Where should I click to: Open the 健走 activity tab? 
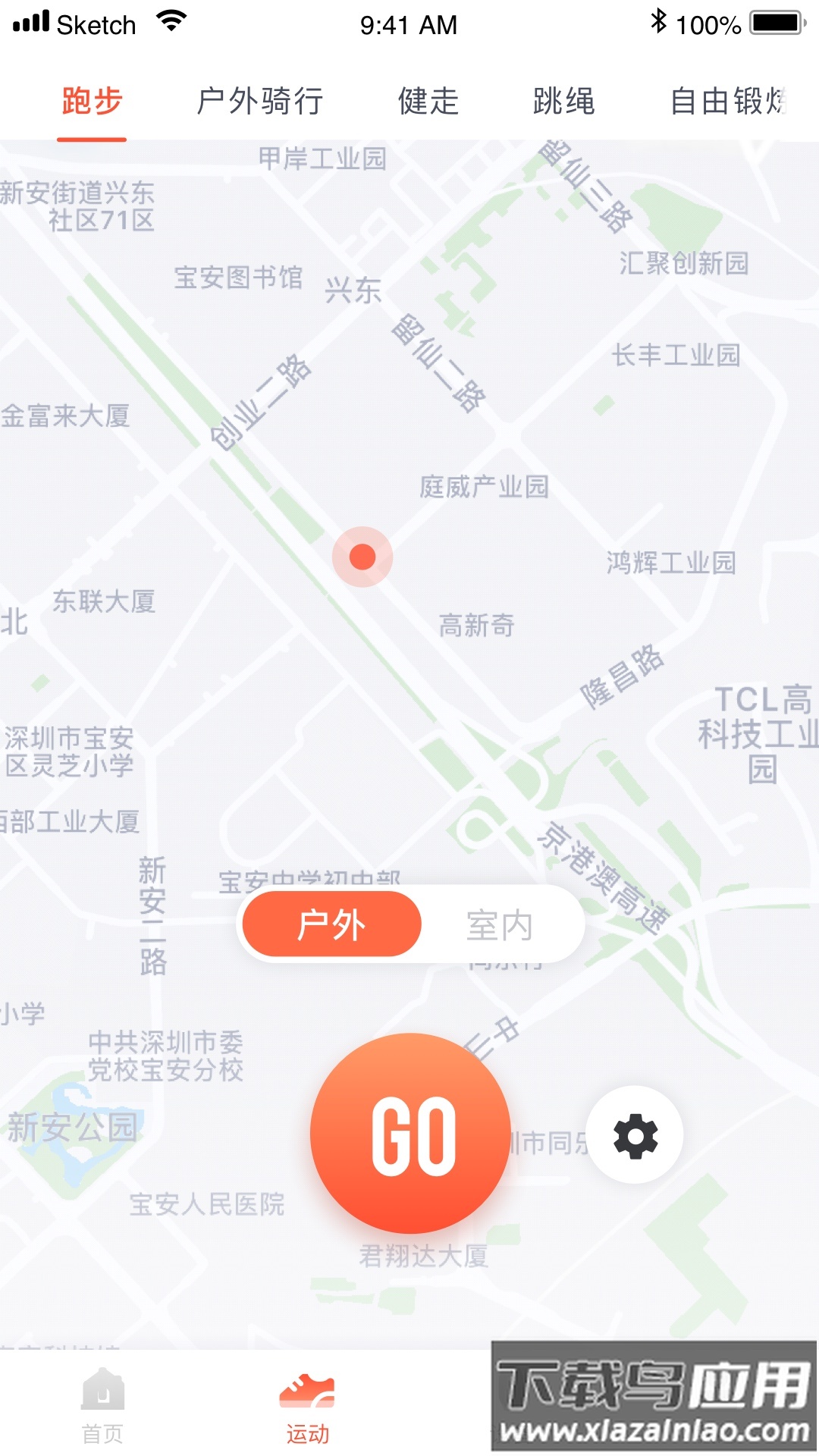pyautogui.click(x=427, y=101)
